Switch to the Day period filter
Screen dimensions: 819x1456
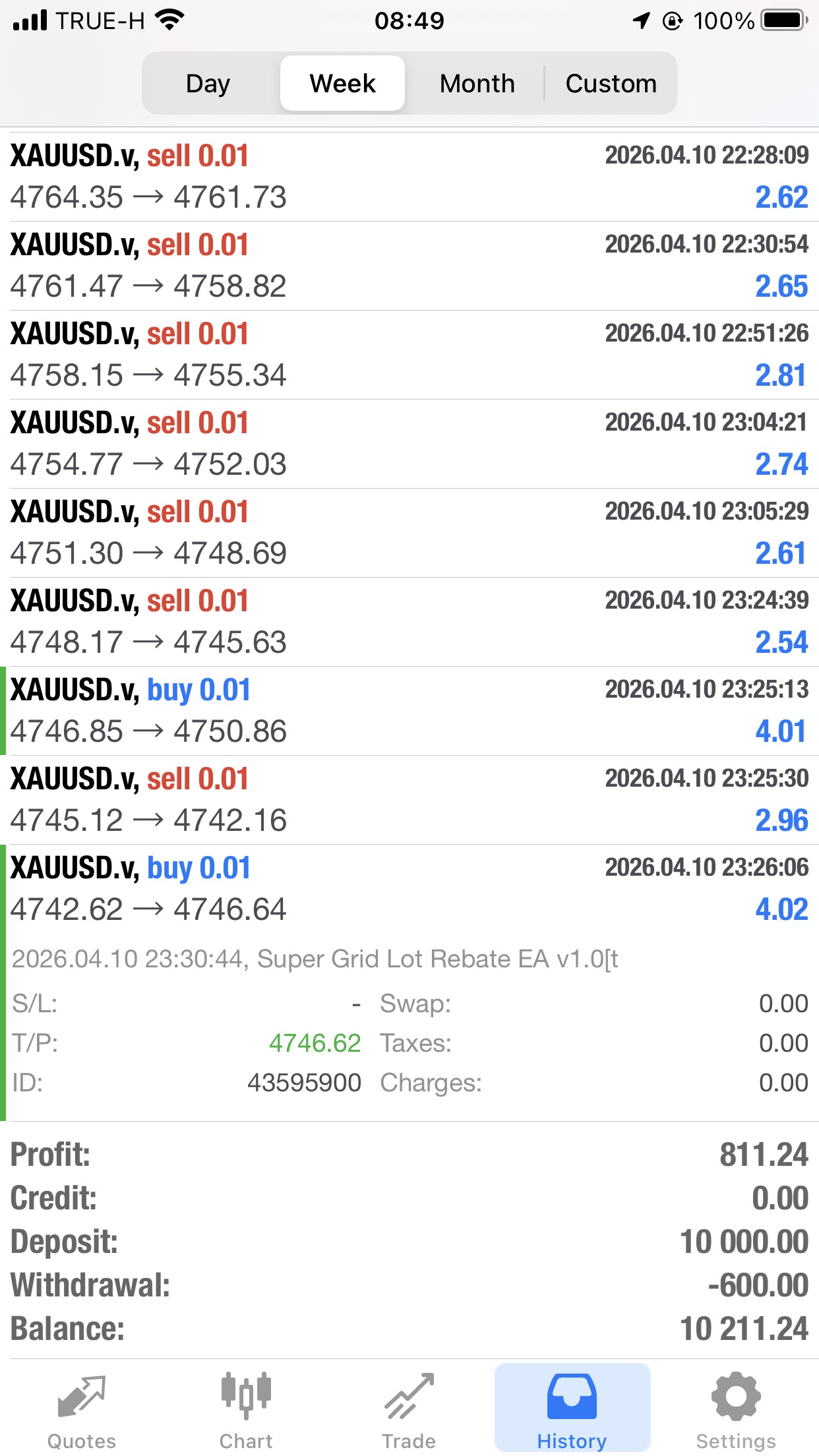pyautogui.click(x=208, y=84)
